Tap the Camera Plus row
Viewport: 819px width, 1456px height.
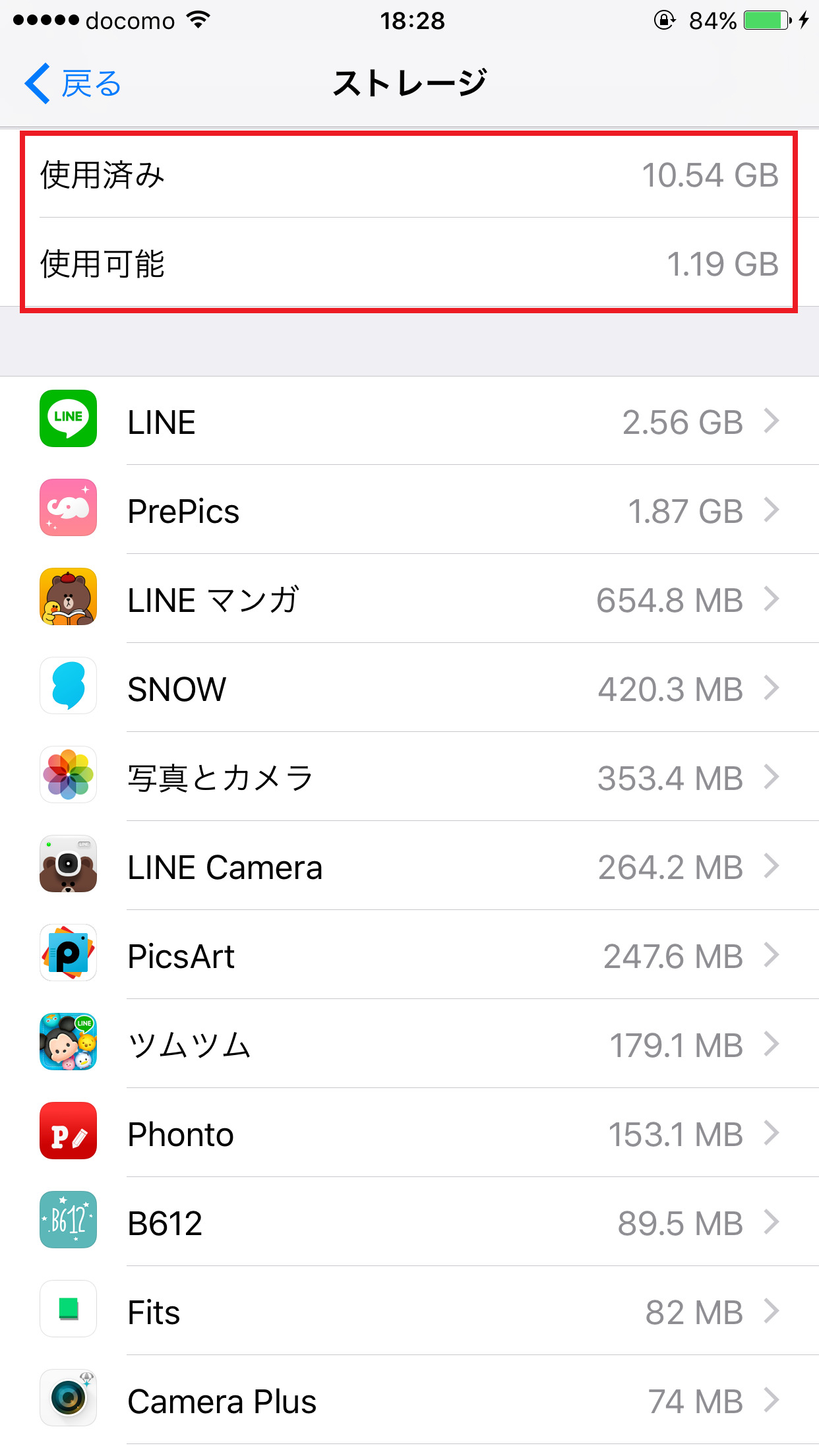pyautogui.click(x=409, y=1400)
